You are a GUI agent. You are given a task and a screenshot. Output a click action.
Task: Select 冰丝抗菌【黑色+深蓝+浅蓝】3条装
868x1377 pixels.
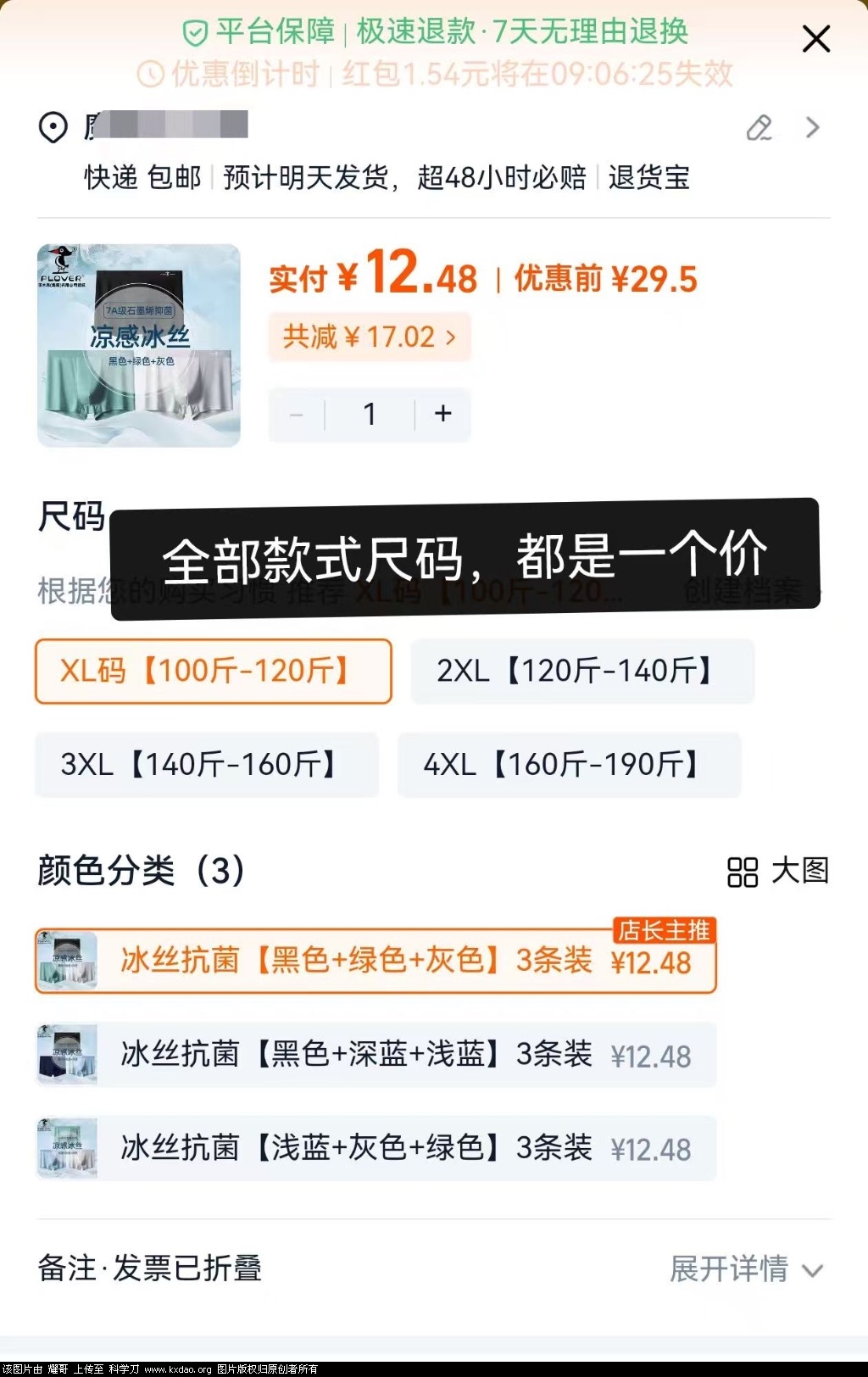(376, 1055)
